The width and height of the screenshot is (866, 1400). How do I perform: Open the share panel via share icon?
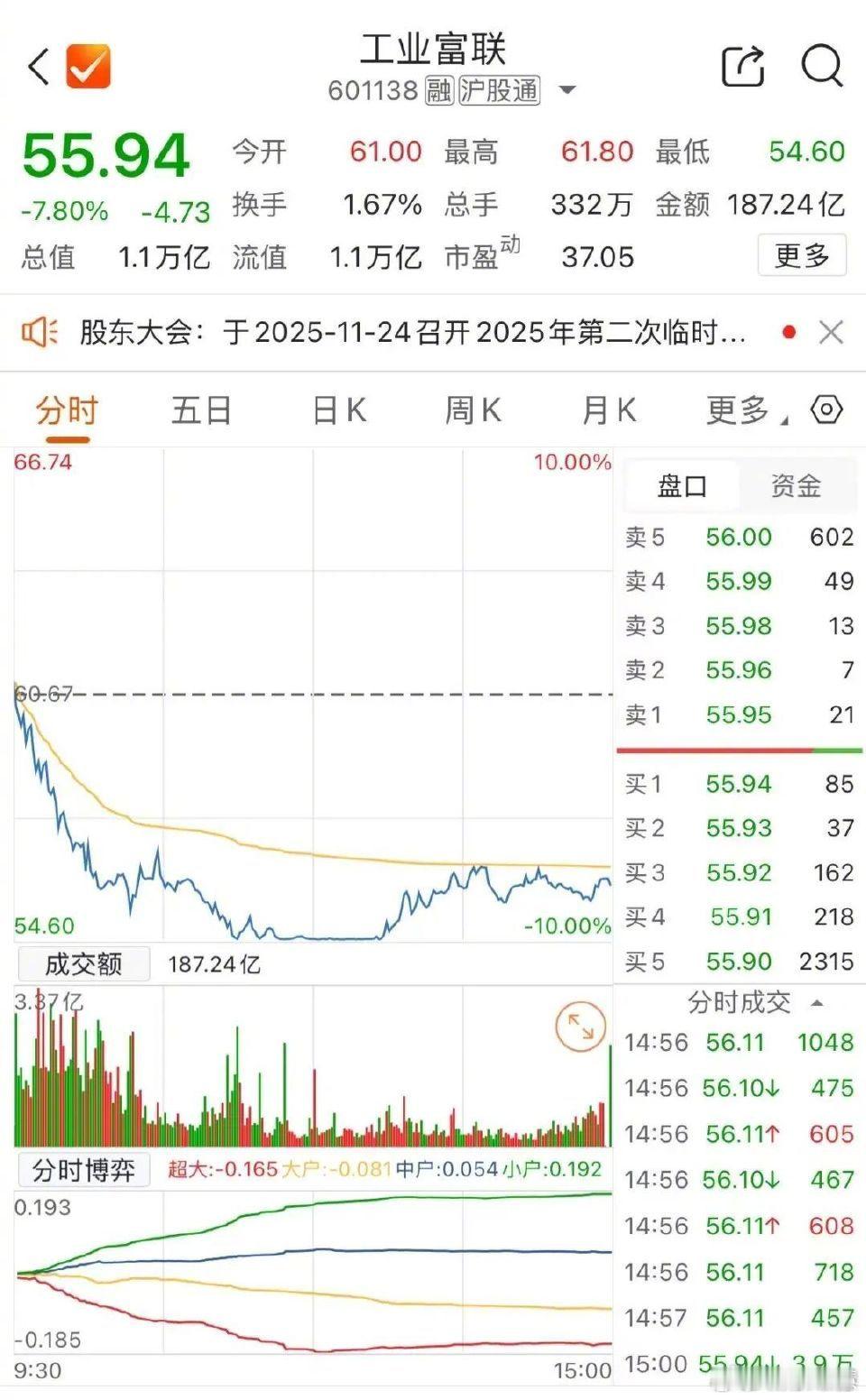[x=742, y=63]
